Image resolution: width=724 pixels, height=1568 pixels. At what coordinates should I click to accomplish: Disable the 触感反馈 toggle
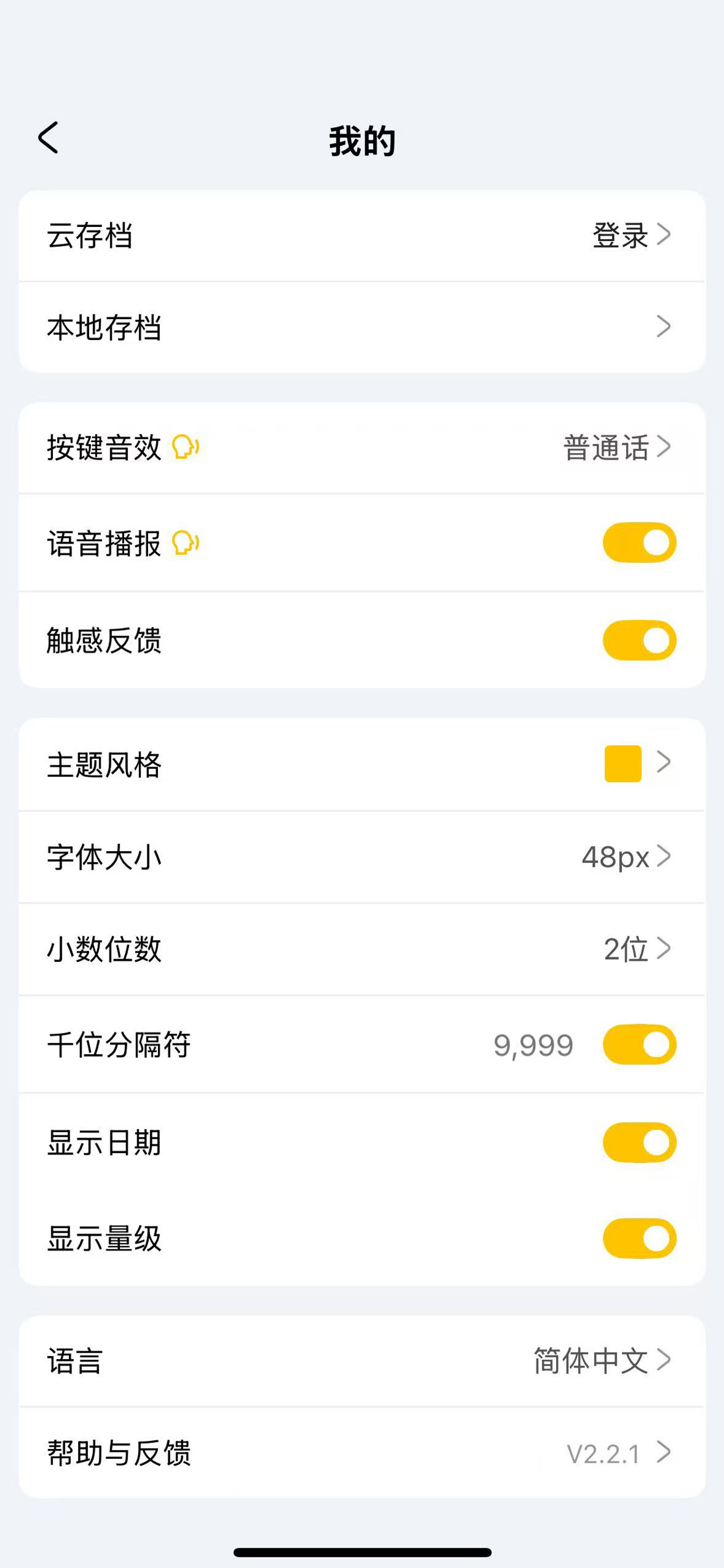point(639,640)
